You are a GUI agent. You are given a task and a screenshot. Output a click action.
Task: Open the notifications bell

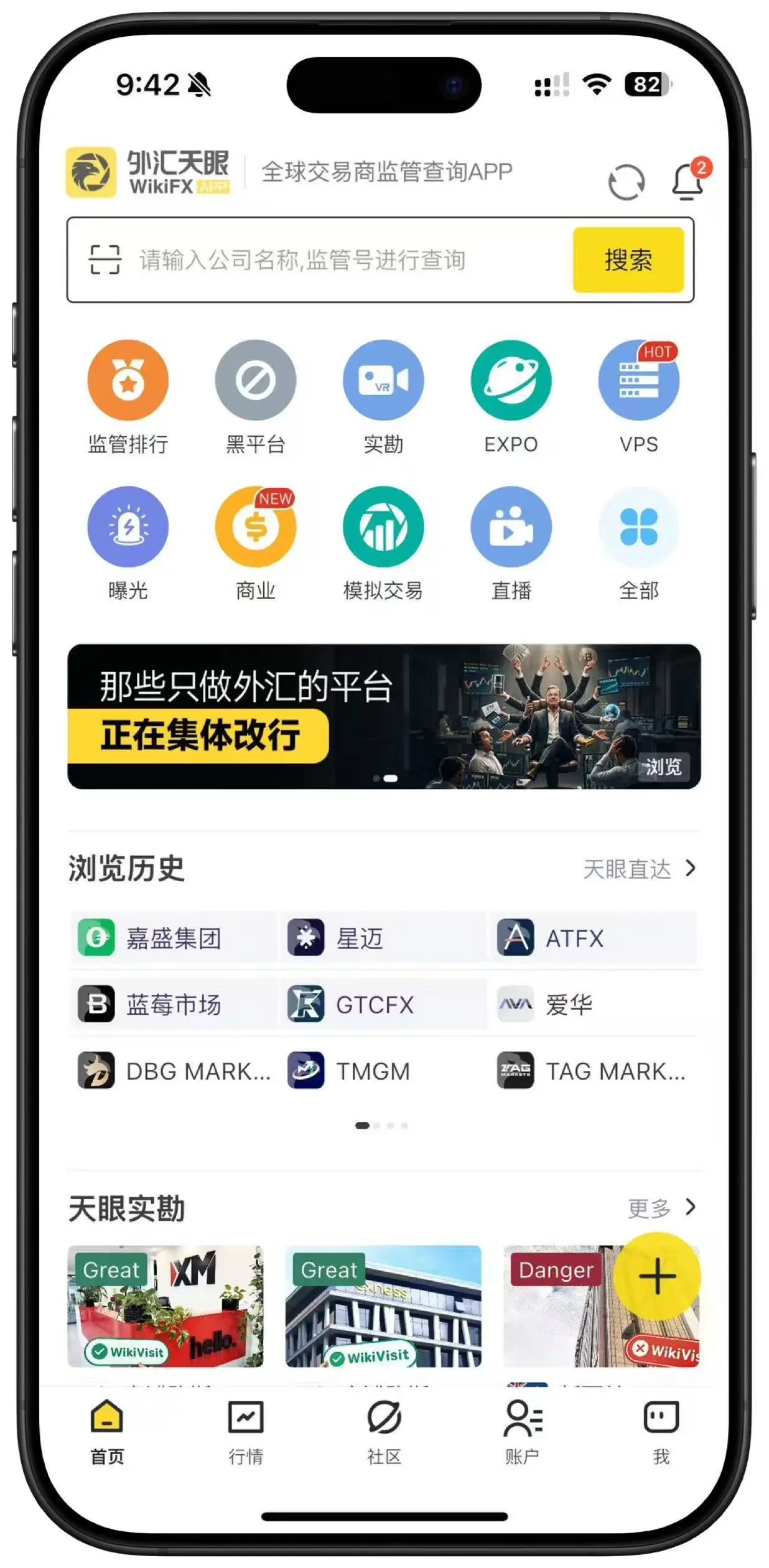(x=687, y=181)
